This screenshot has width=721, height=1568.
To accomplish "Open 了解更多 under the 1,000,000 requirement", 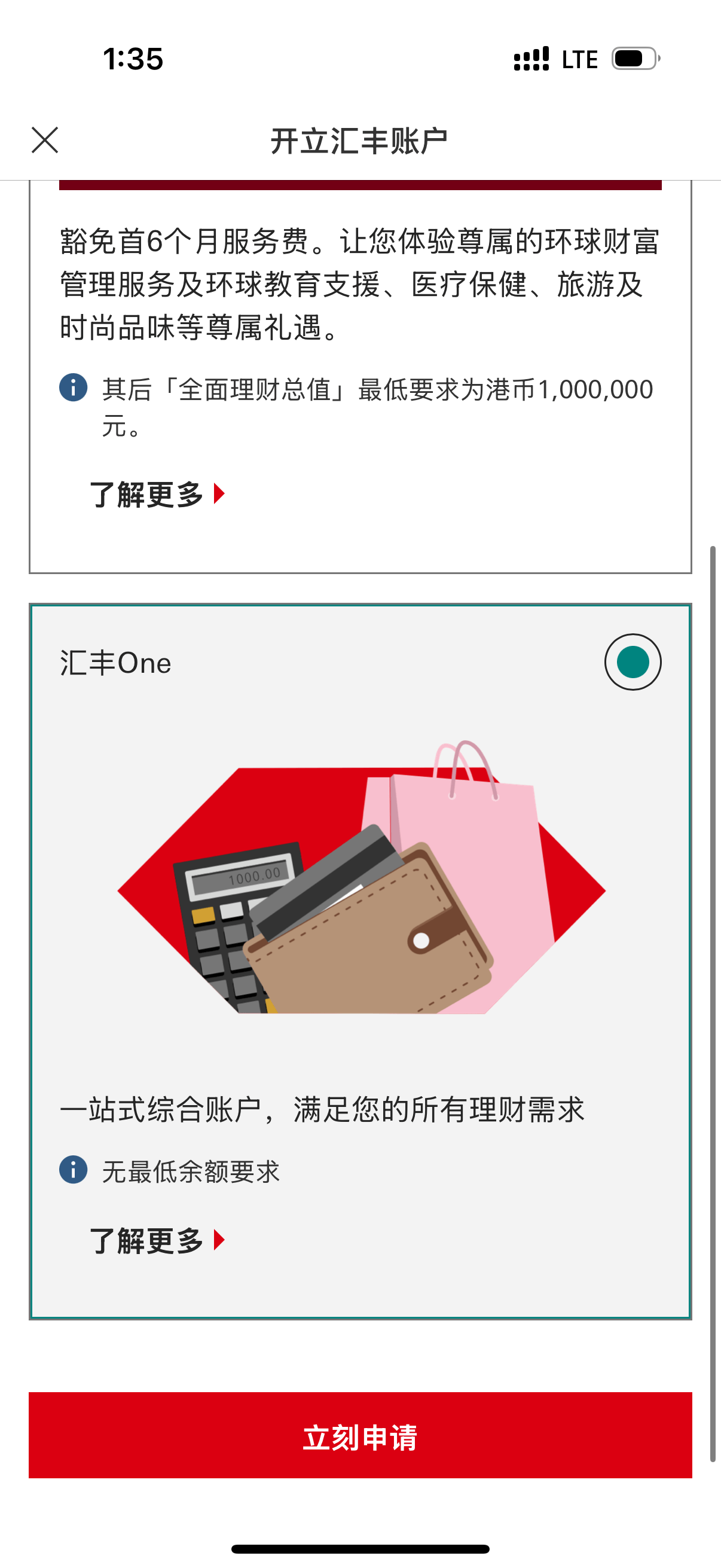I will tap(157, 493).
